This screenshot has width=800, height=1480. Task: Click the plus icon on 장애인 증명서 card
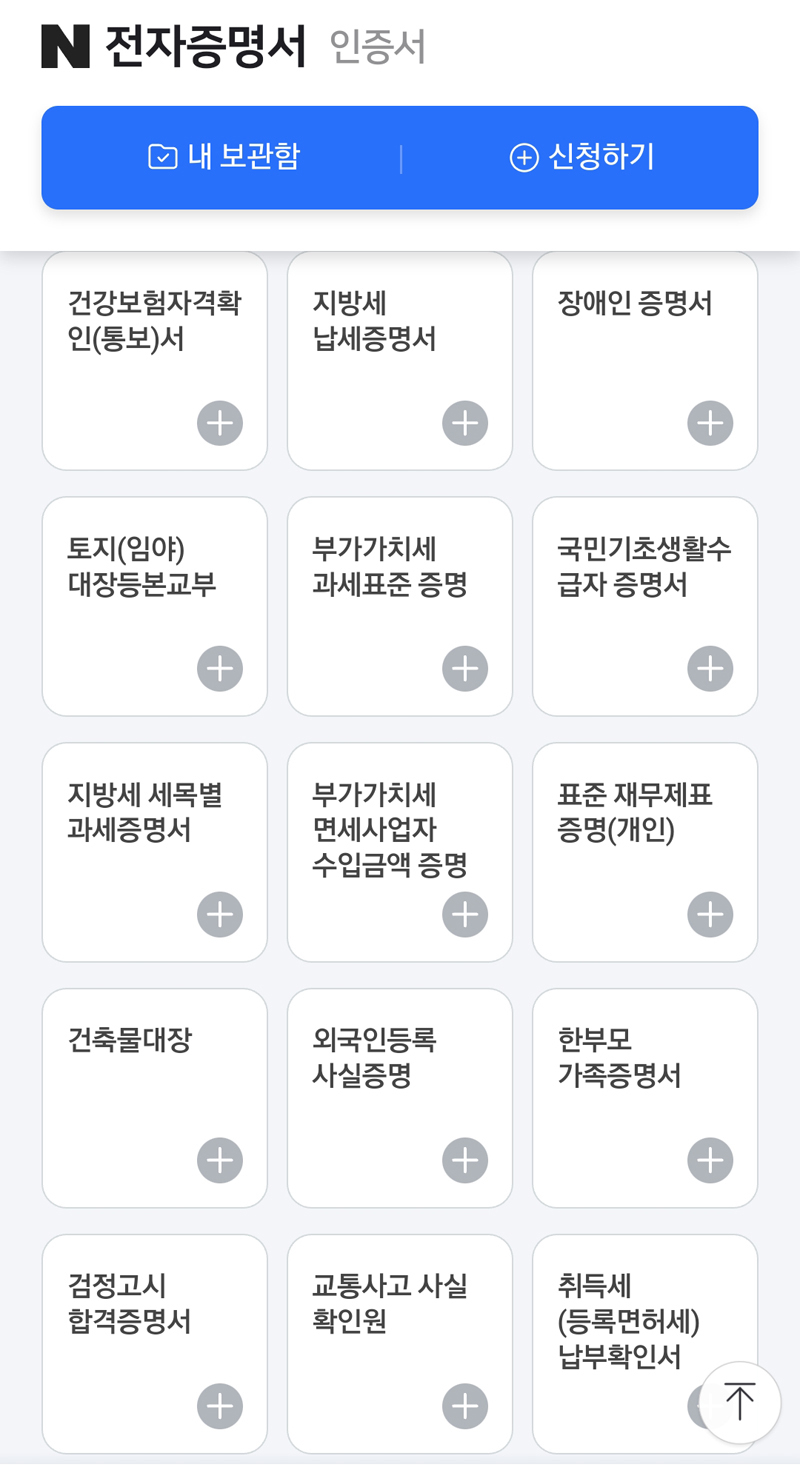[x=709, y=423]
